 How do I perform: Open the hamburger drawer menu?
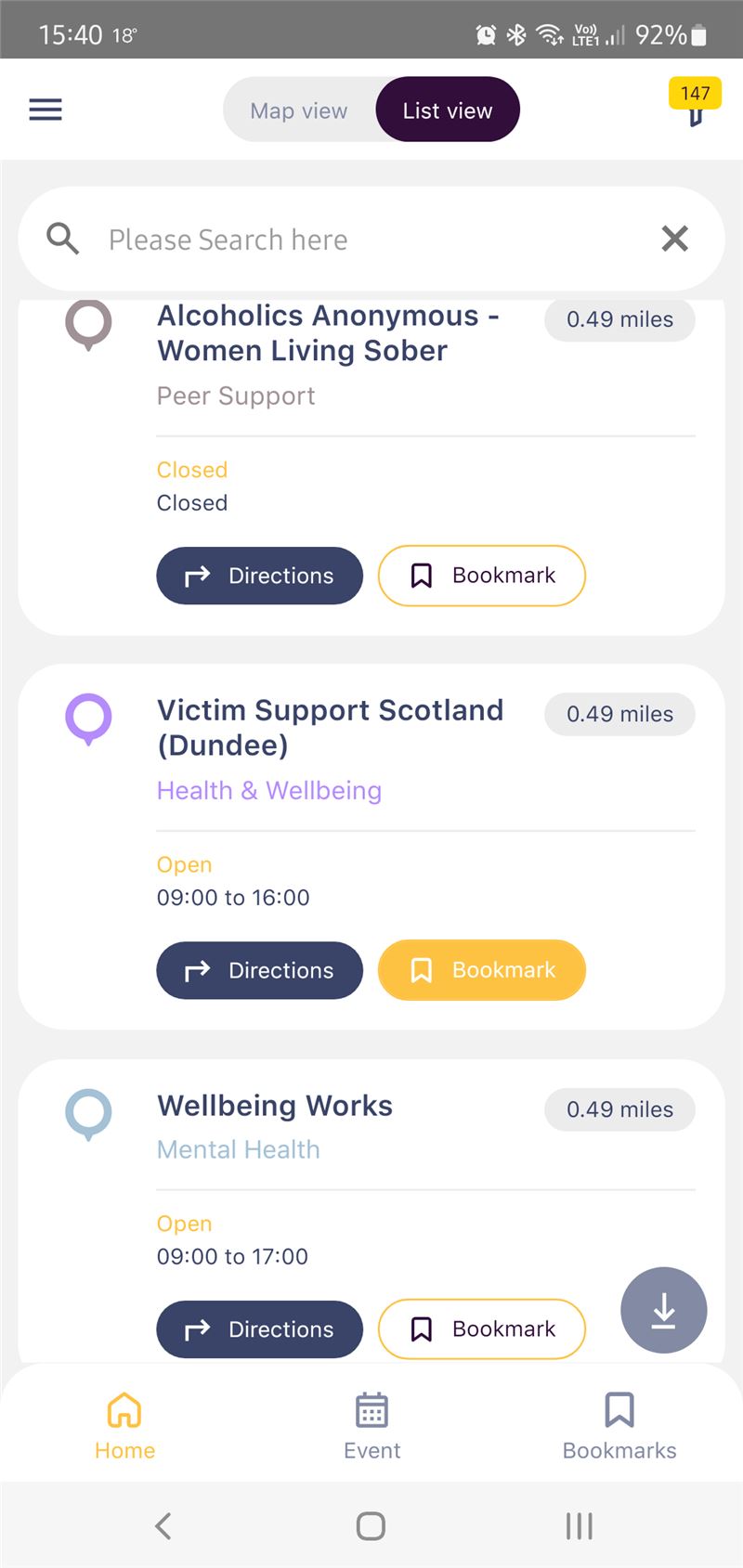coord(46,110)
